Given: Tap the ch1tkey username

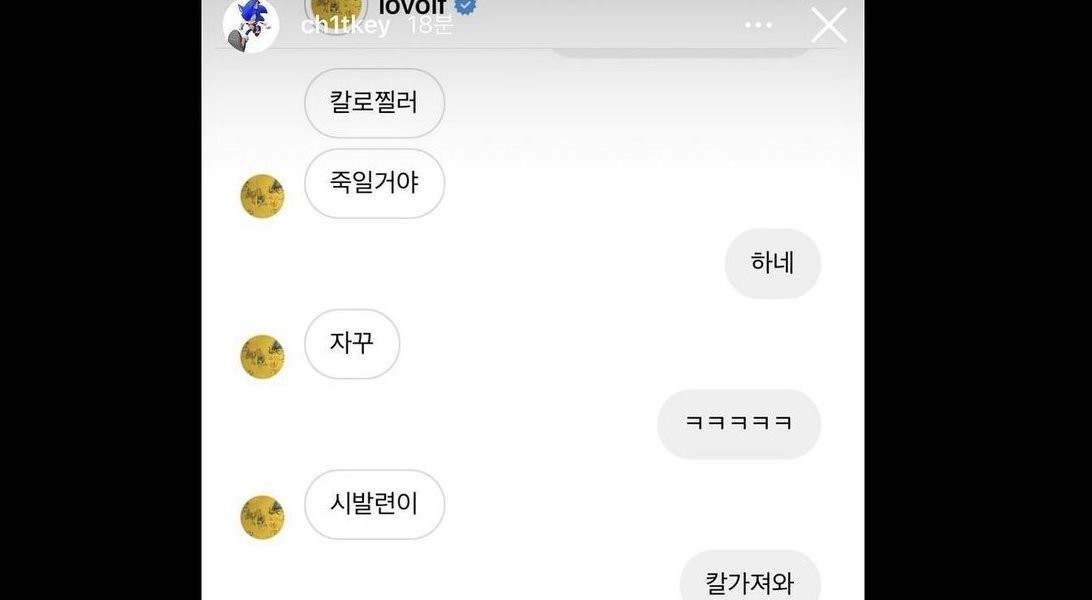Looking at the screenshot, I should click(345, 27).
